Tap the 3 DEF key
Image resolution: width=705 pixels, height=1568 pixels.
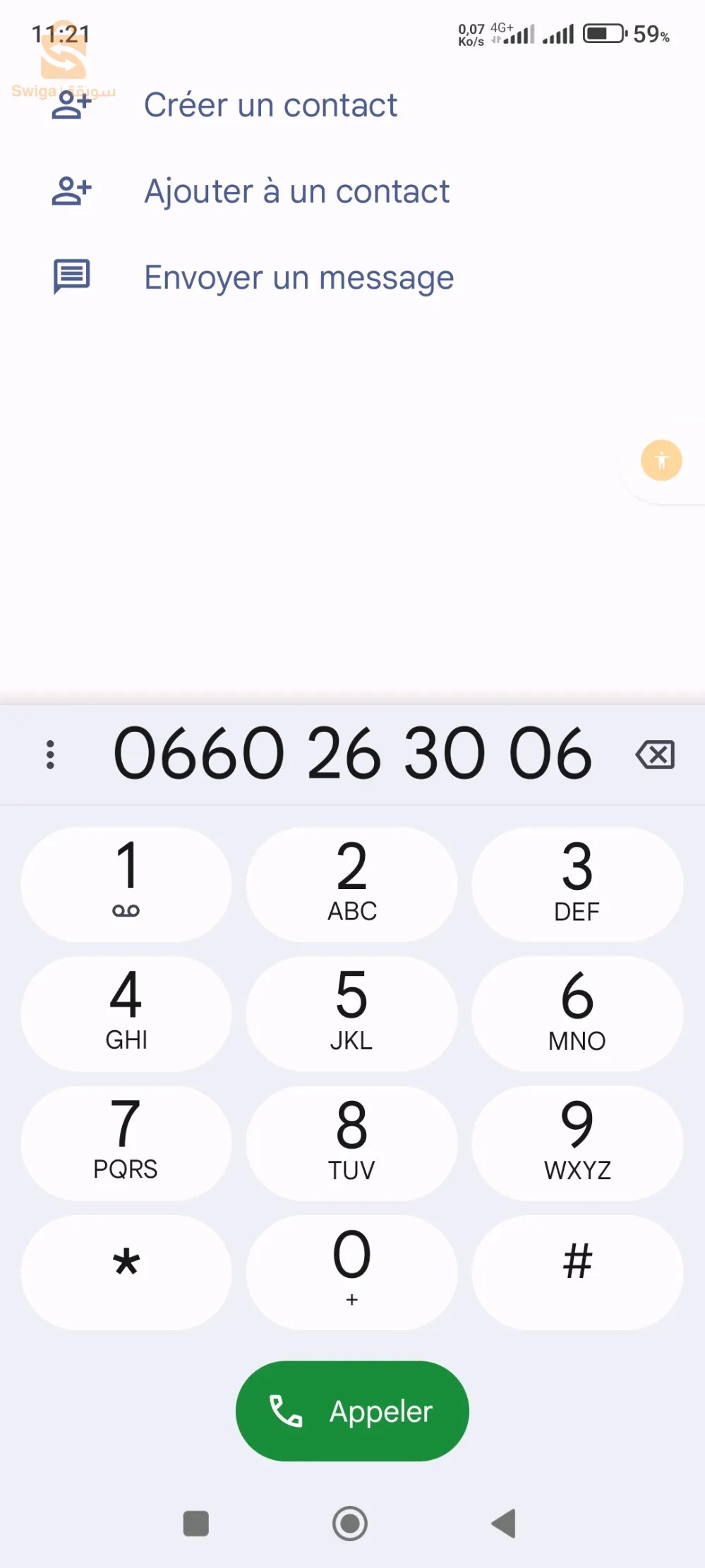pos(577,884)
